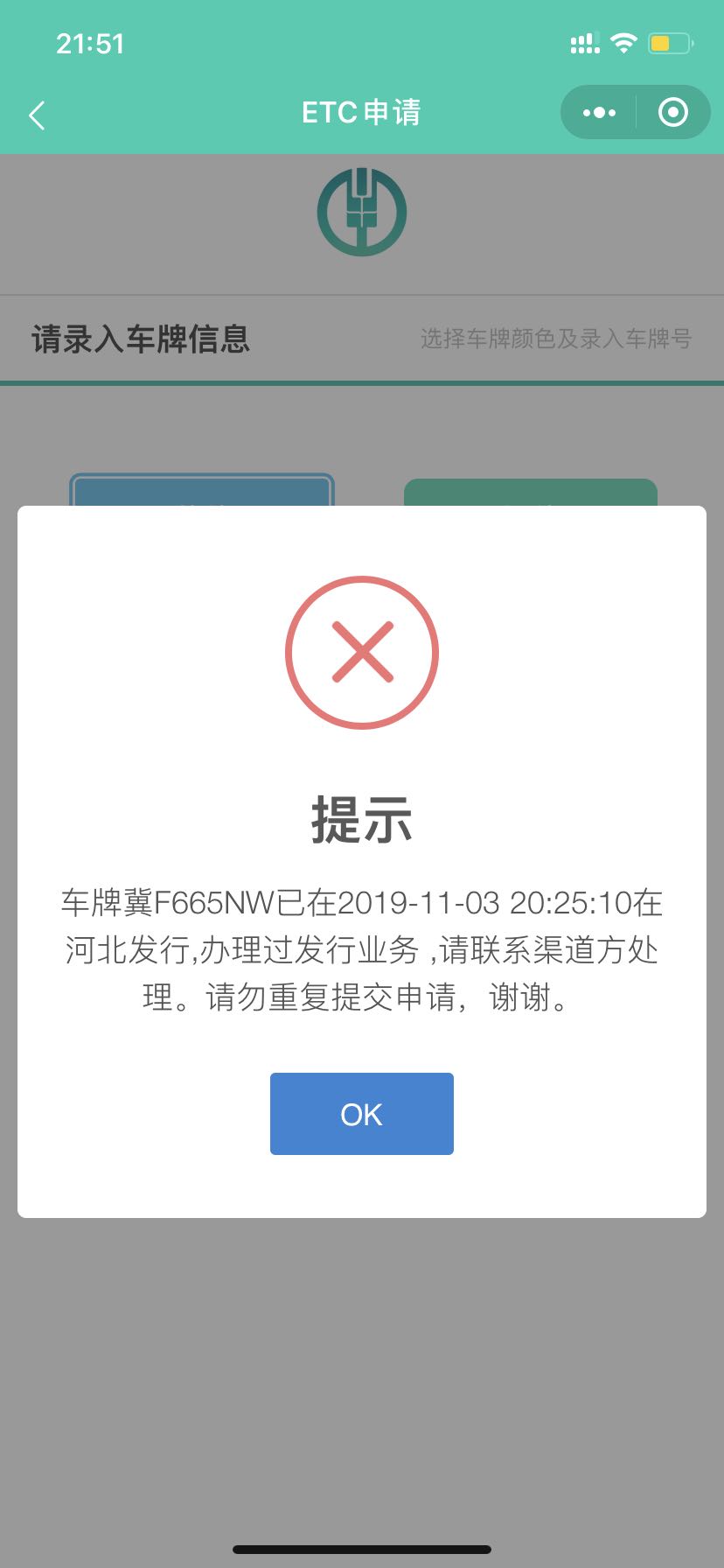Image resolution: width=724 pixels, height=1568 pixels.
Task: Open the mini program's three-dot menu
Action: coord(599,113)
